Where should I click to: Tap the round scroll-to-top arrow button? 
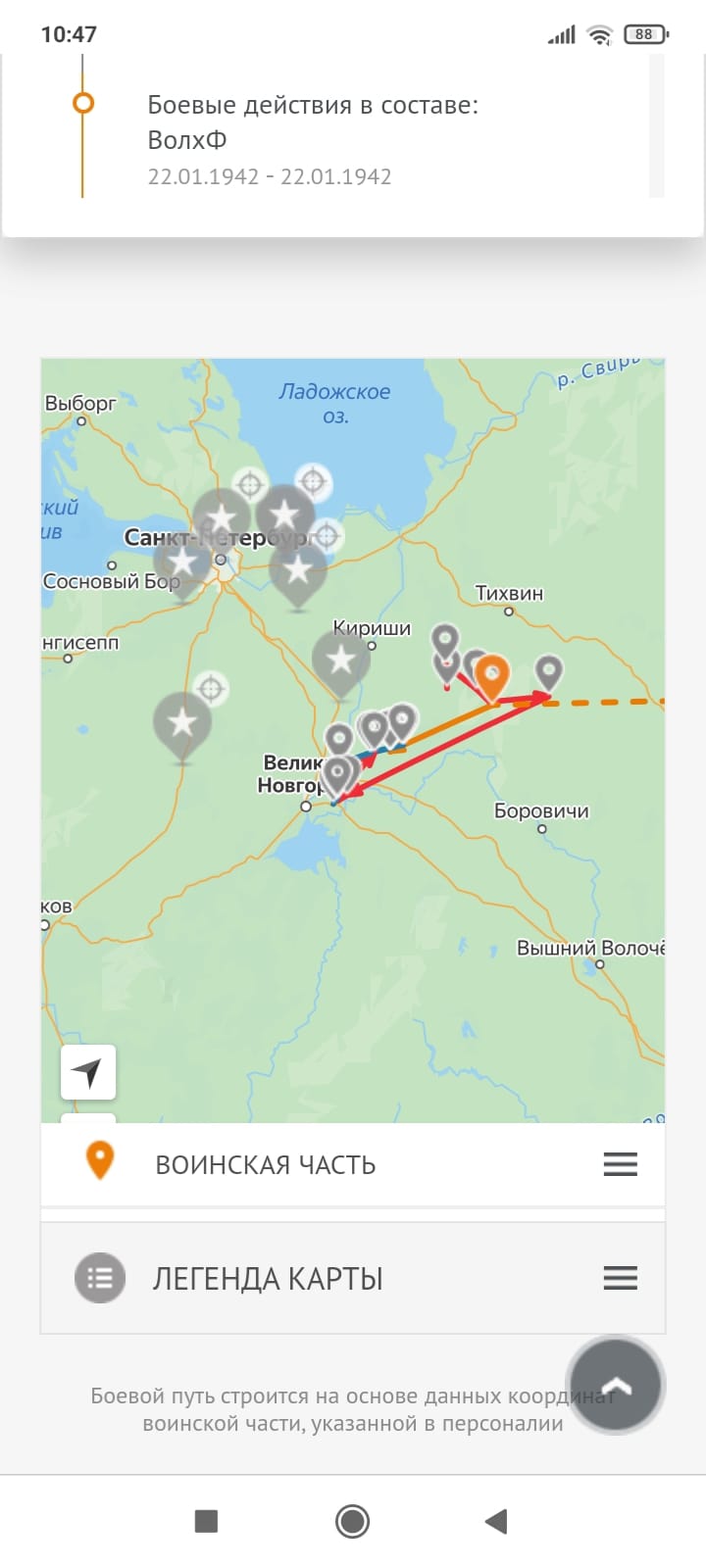click(616, 1386)
